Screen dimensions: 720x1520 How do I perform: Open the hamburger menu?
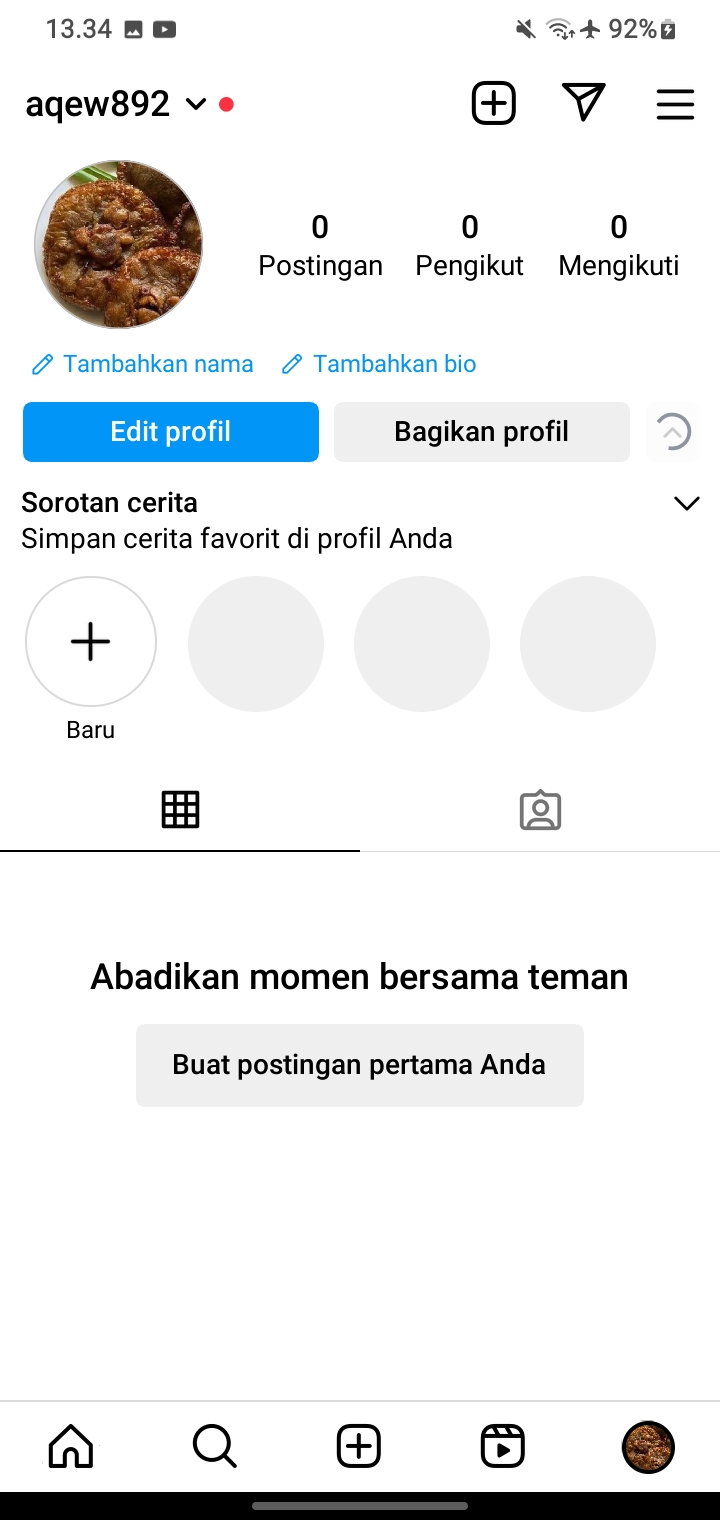point(675,104)
